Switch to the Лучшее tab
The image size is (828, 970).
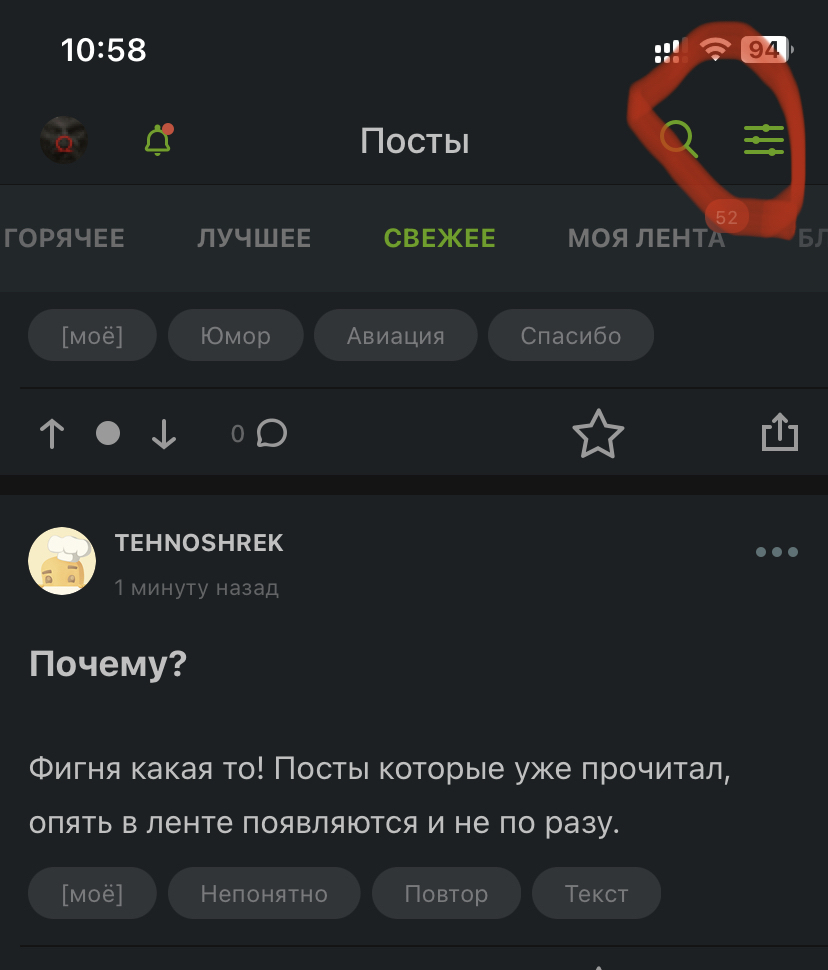pyautogui.click(x=254, y=238)
